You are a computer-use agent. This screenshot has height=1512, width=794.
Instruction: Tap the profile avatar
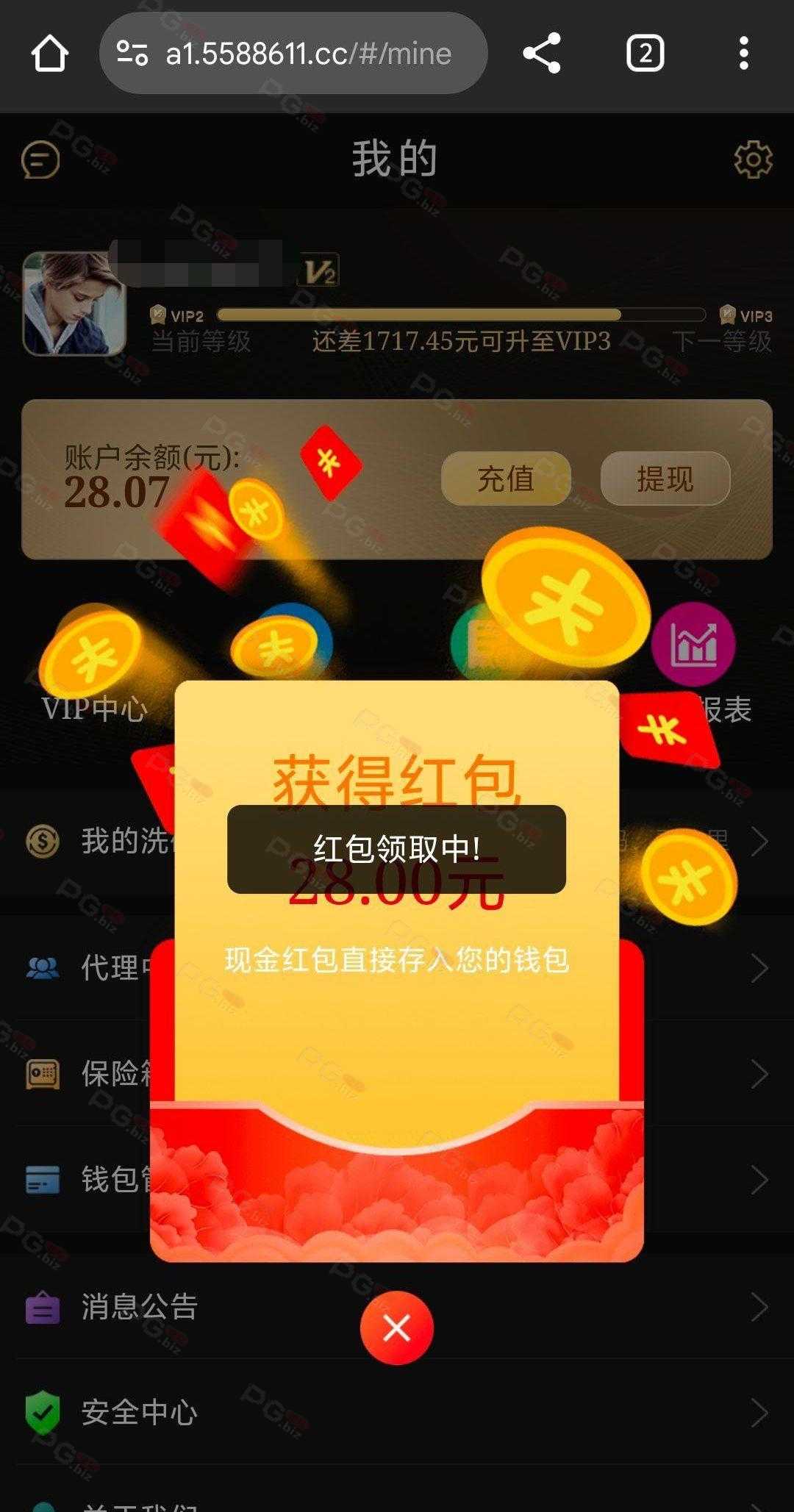74,304
